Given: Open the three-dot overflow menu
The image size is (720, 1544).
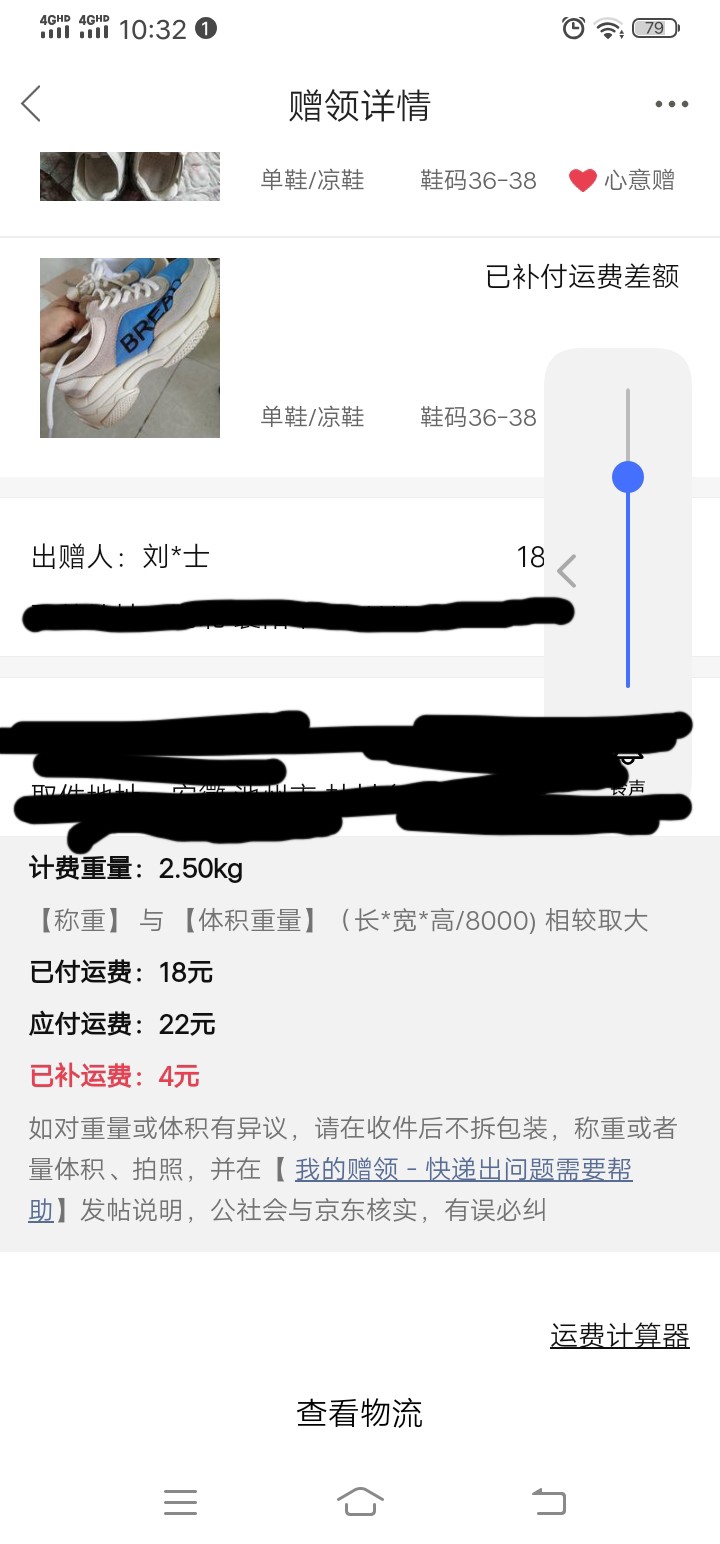Looking at the screenshot, I should [671, 105].
